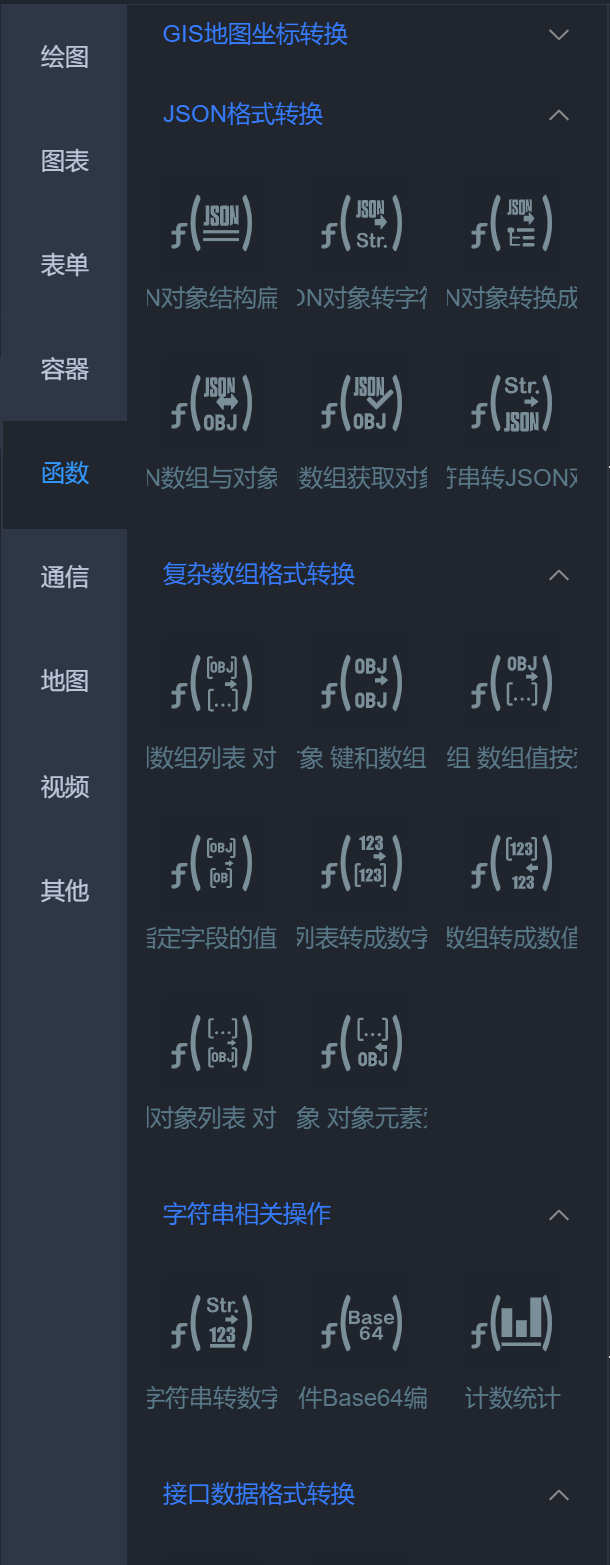Switch to the 容器 tab
This screenshot has width=610, height=1565.
click(x=65, y=369)
